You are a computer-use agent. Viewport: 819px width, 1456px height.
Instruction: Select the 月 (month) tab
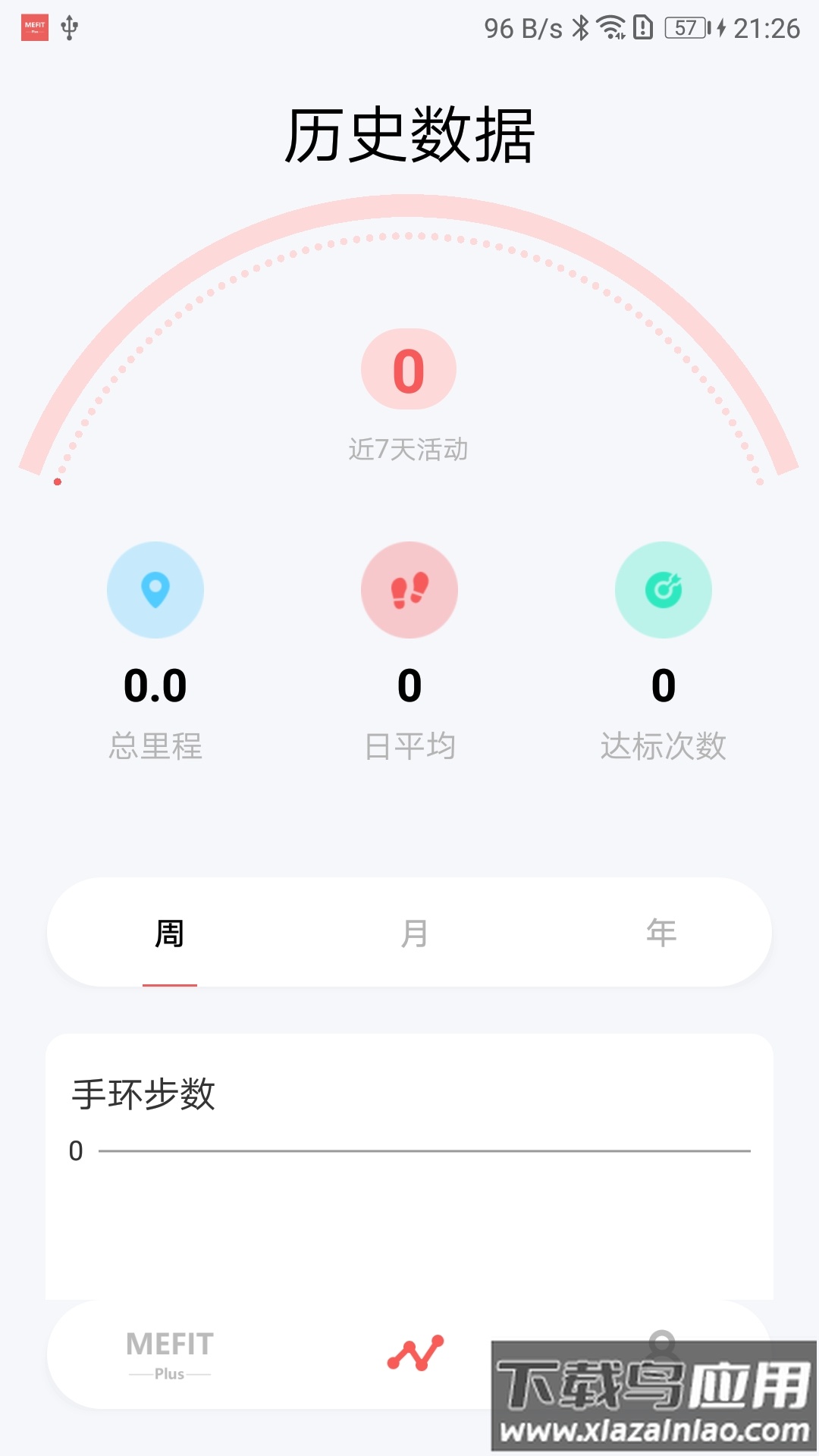pyautogui.click(x=414, y=934)
